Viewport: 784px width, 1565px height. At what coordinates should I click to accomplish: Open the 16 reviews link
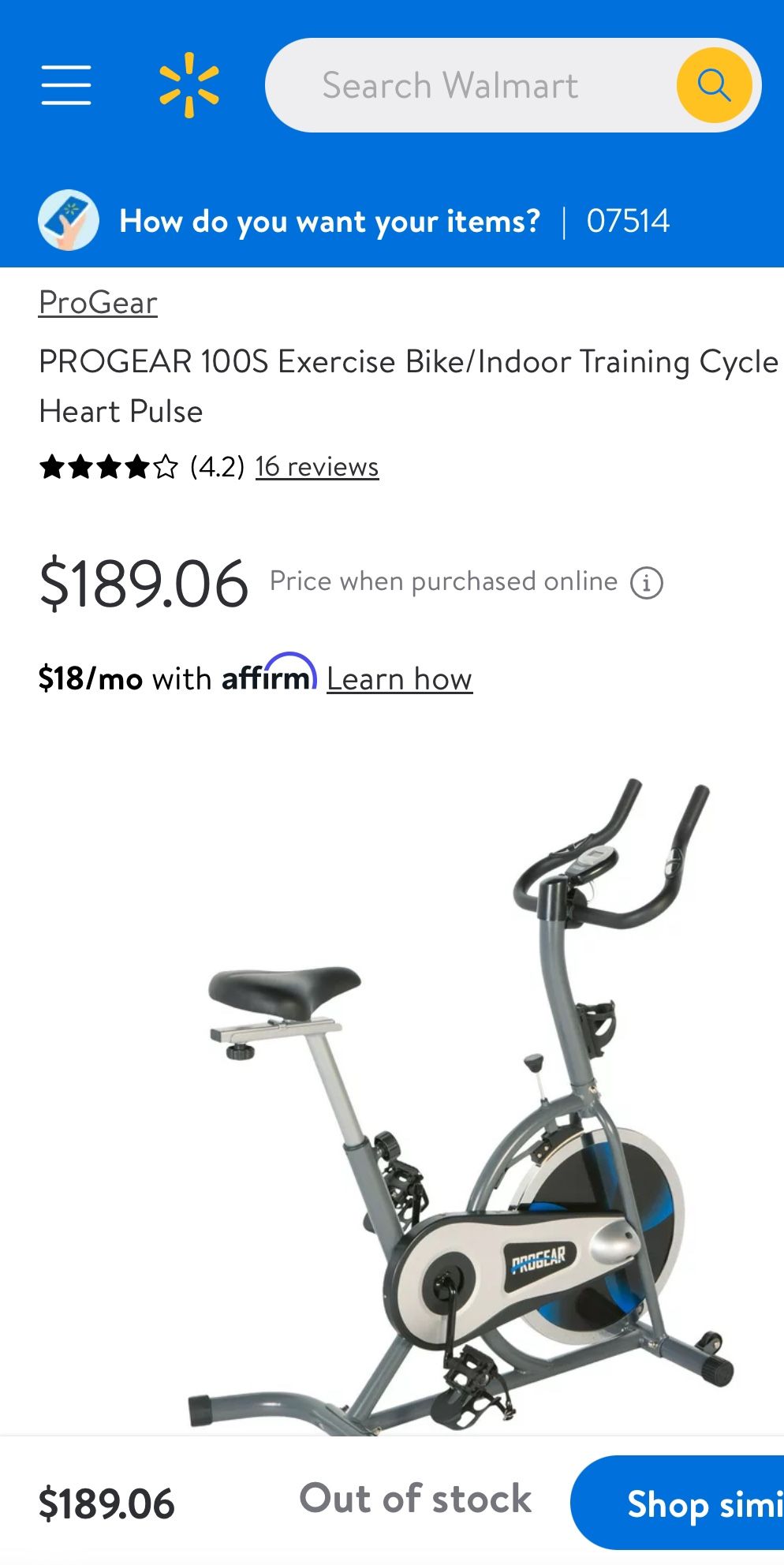pyautogui.click(x=317, y=467)
